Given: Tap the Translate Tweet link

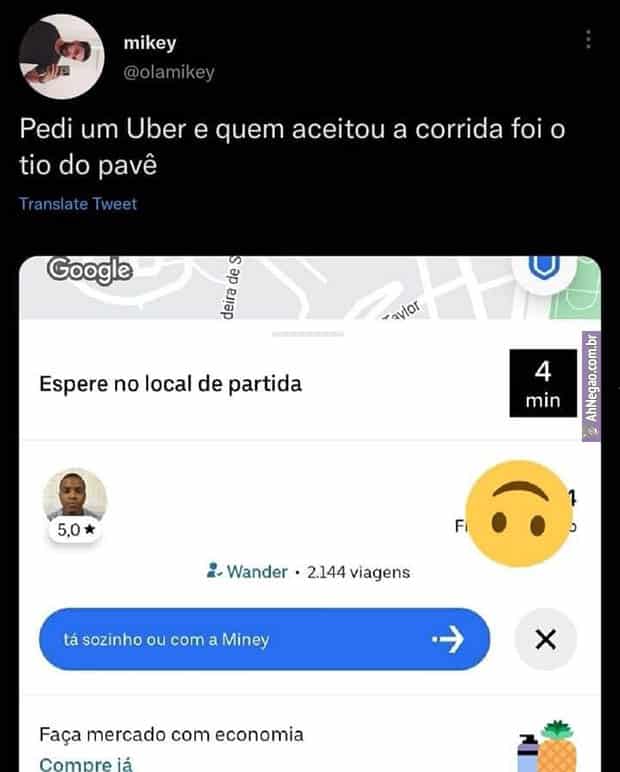Looking at the screenshot, I should point(78,204).
